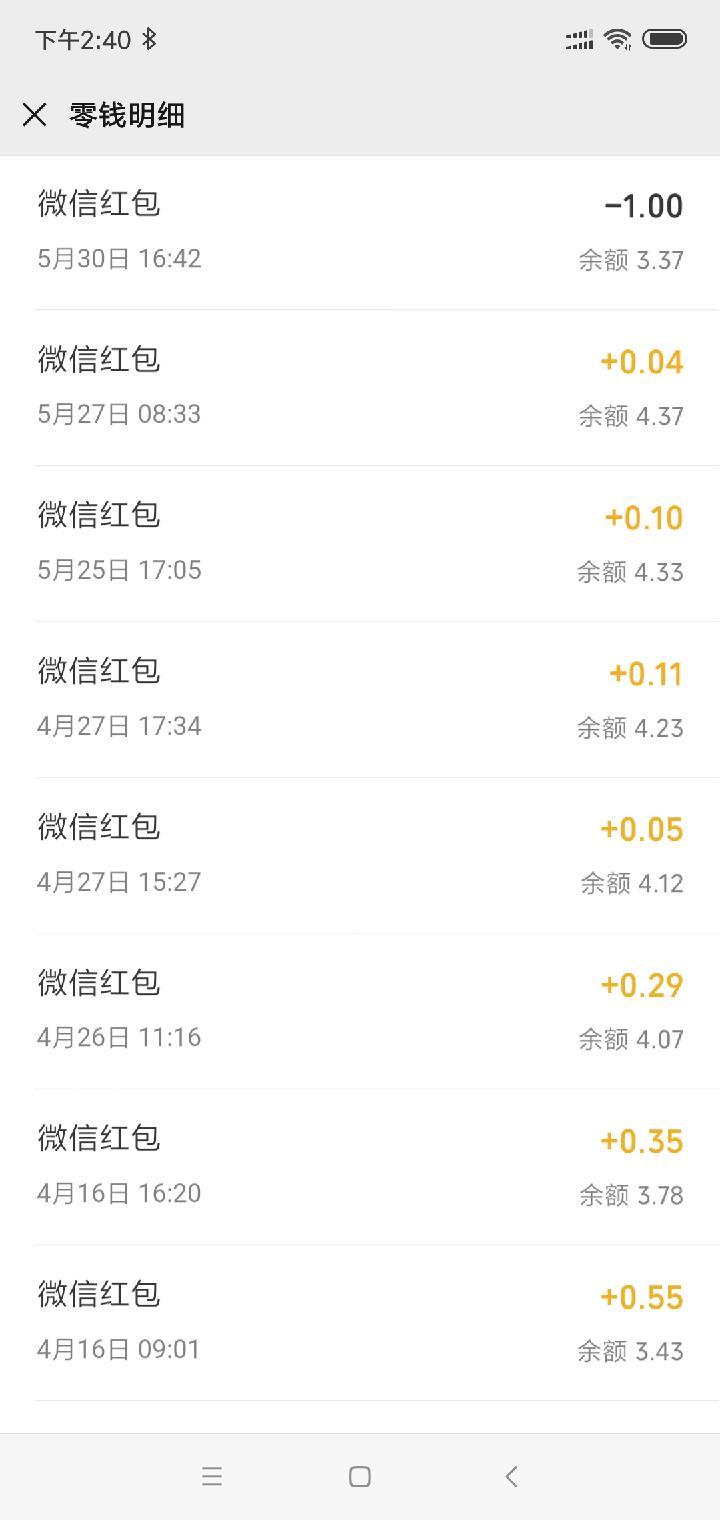
Task: Go back using the system back button
Action: pyautogui.click(x=511, y=1476)
